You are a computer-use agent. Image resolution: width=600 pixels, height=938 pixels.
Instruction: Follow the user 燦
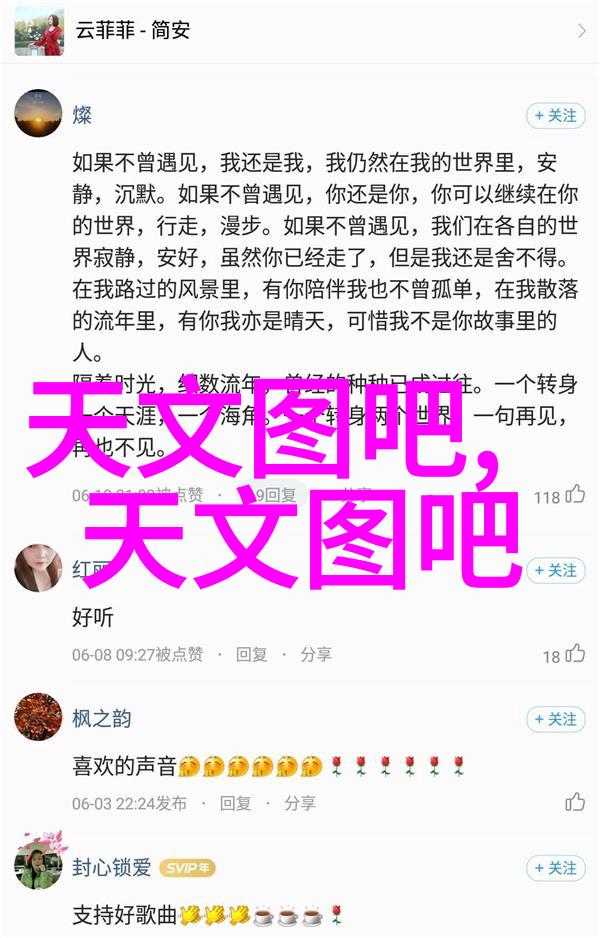tap(555, 115)
